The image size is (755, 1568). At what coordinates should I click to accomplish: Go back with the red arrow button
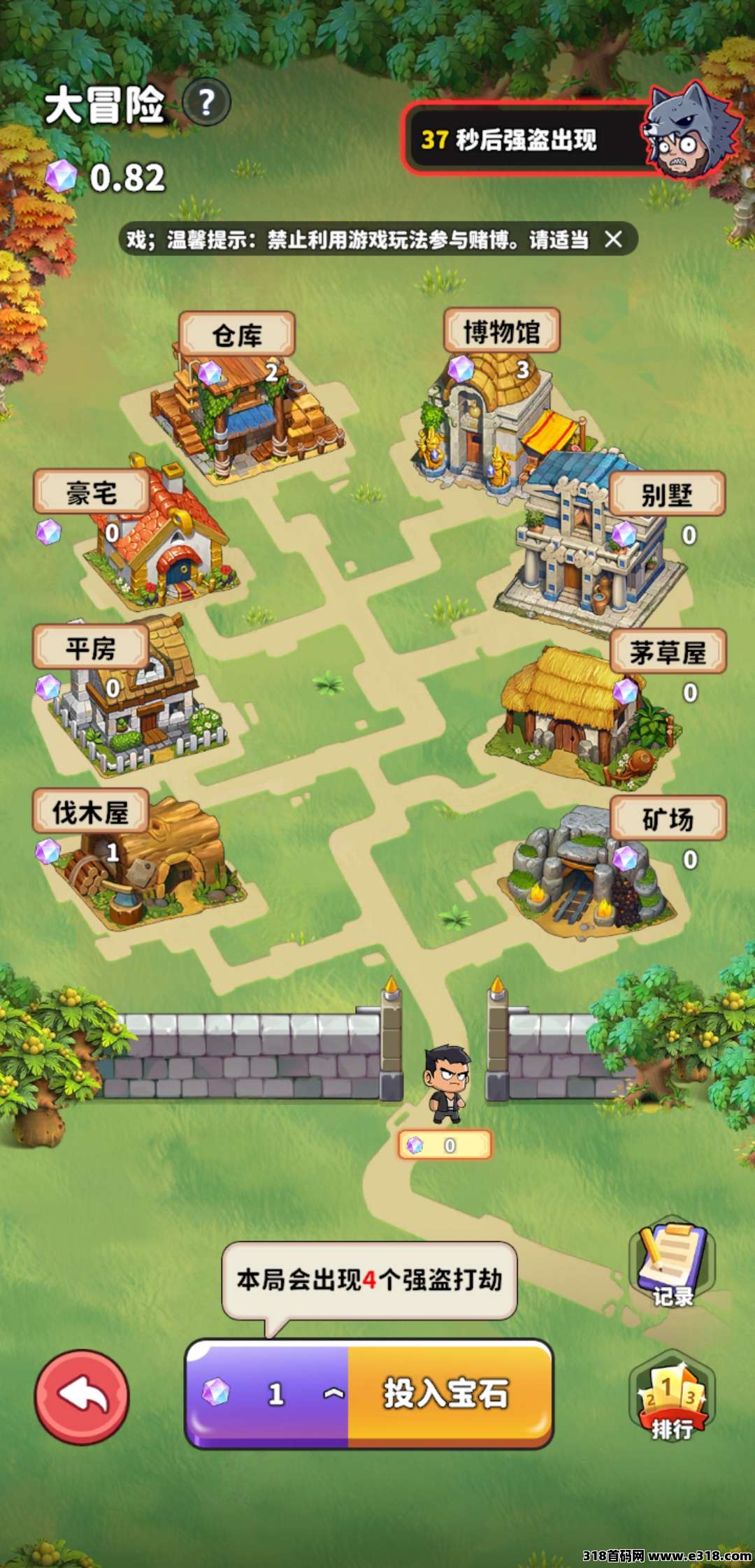82,1395
